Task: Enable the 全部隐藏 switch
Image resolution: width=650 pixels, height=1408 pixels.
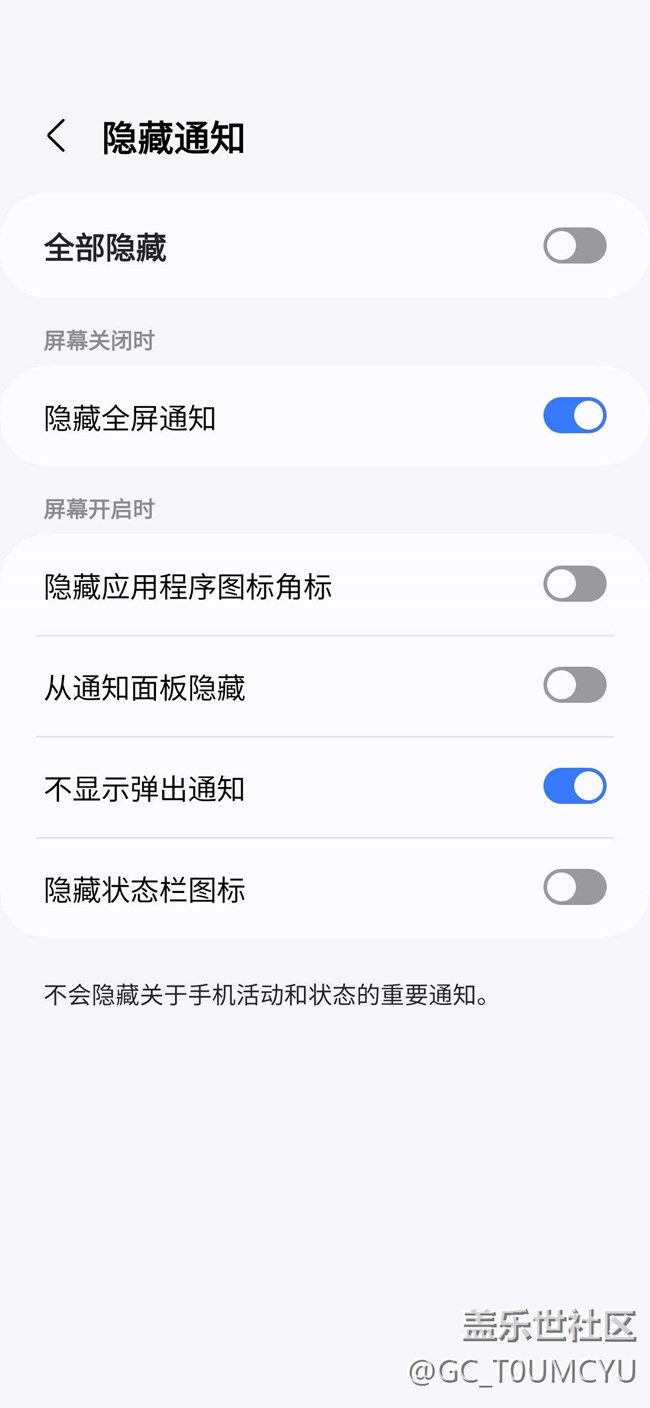Action: [x=574, y=246]
